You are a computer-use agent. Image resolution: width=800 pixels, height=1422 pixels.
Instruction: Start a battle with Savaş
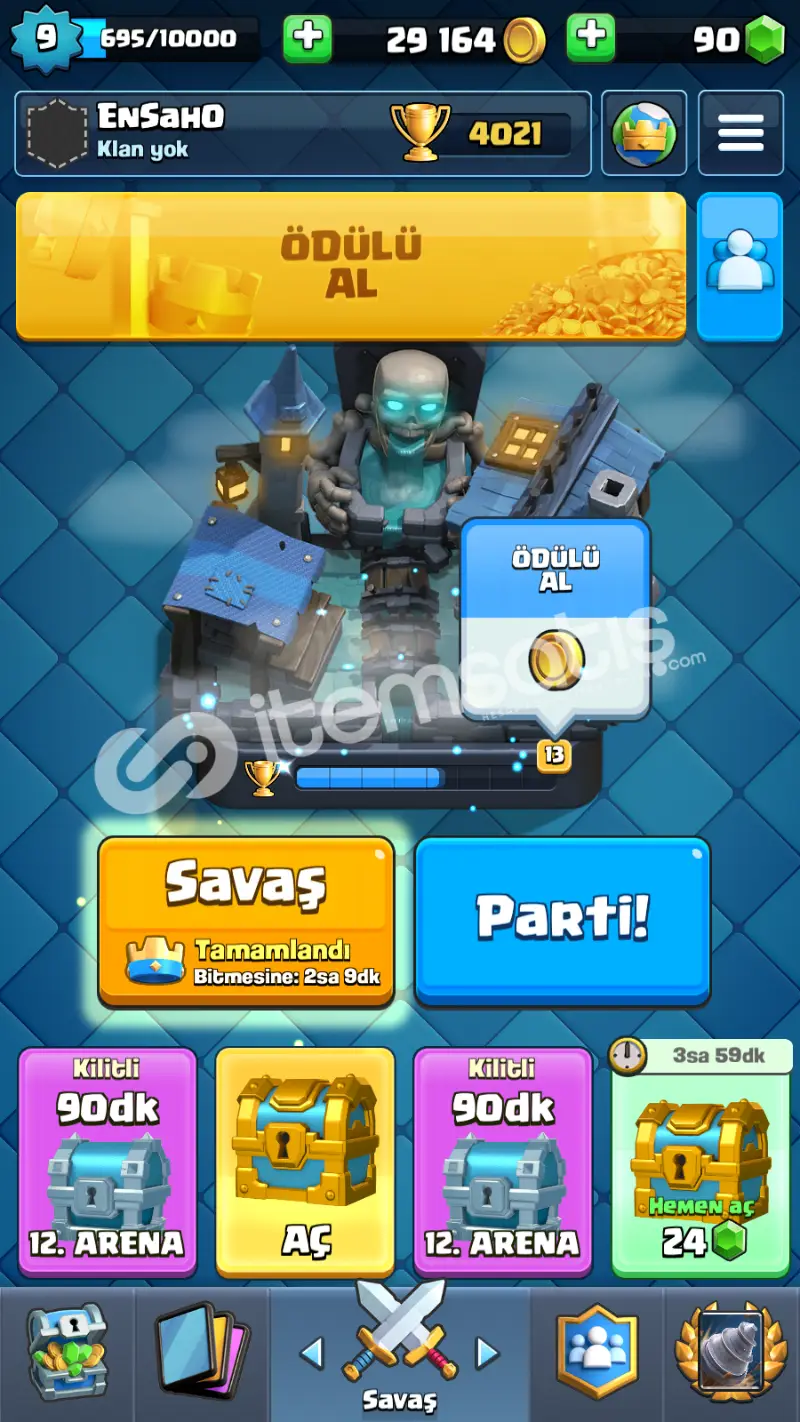click(246, 920)
